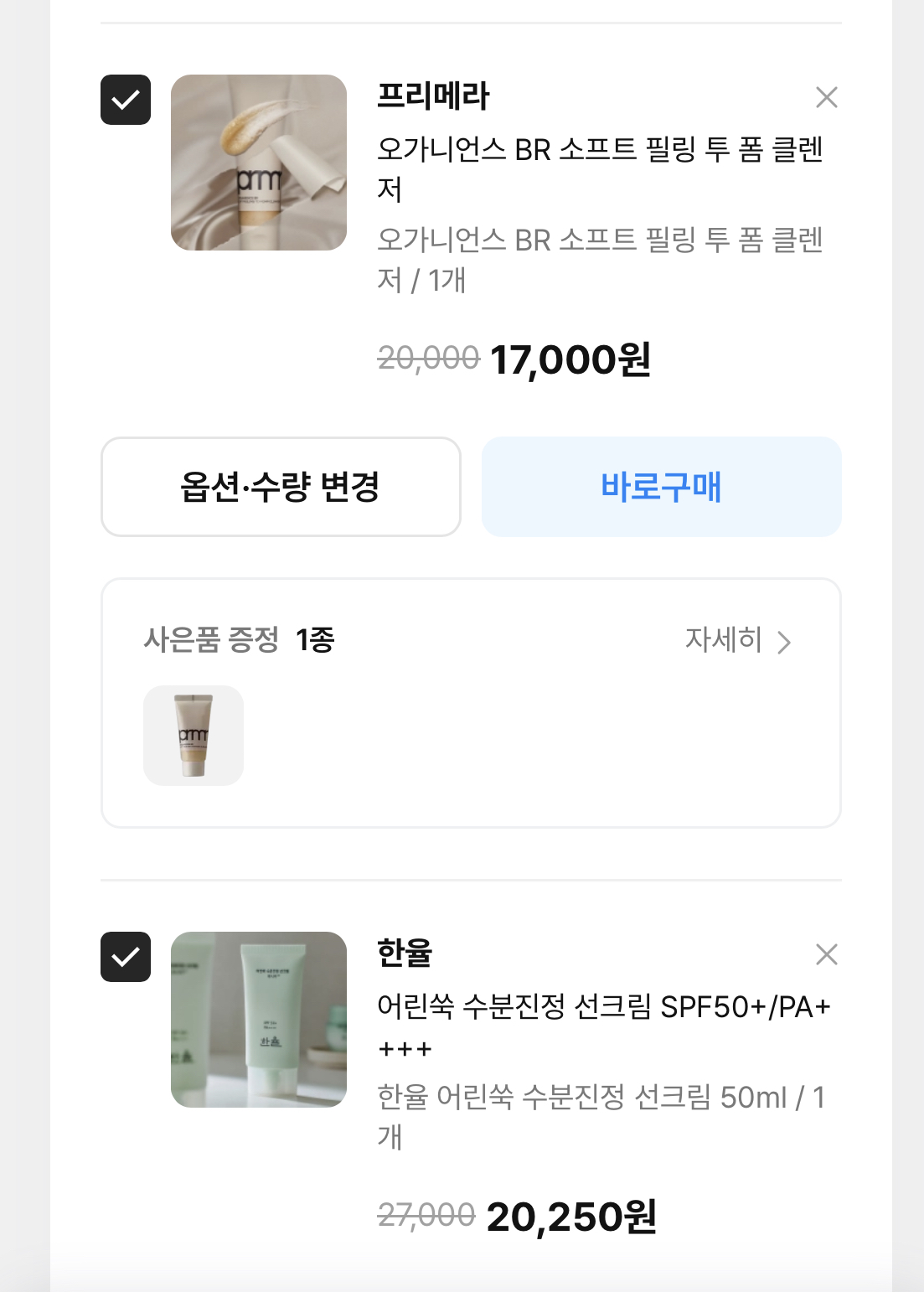Remove the 한율 sunscreen from cart
Image resolution: width=924 pixels, height=1292 pixels.
826,954
